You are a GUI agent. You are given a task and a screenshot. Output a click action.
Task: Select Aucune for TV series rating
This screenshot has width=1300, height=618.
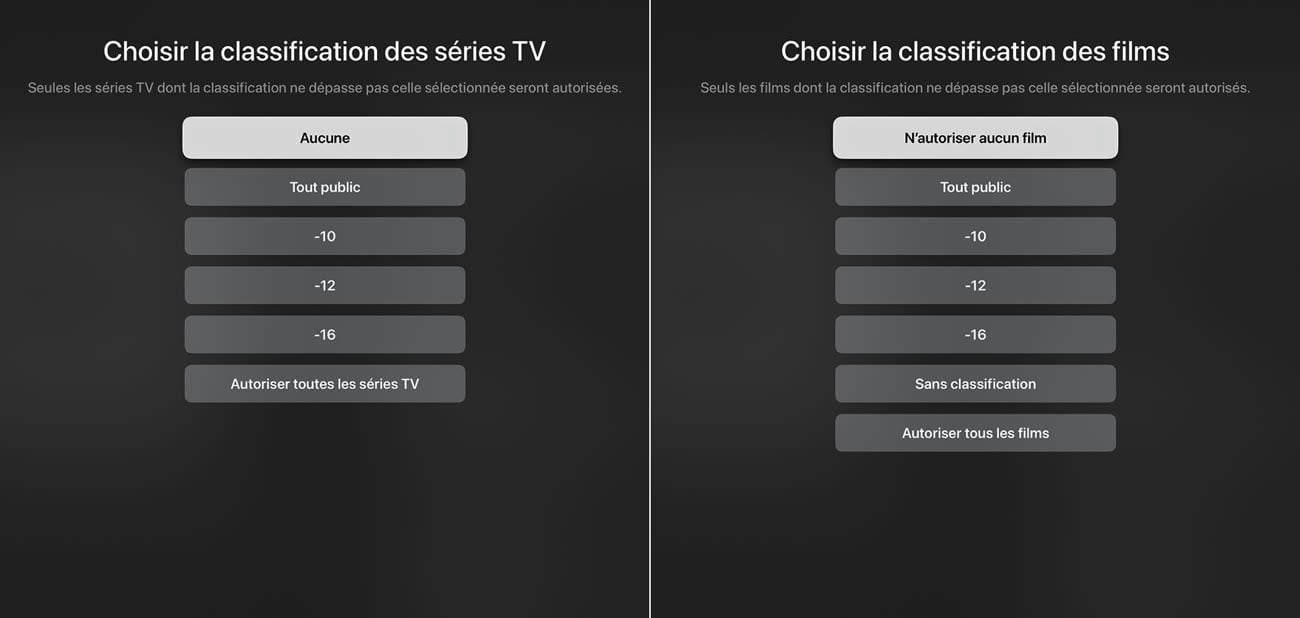325,138
